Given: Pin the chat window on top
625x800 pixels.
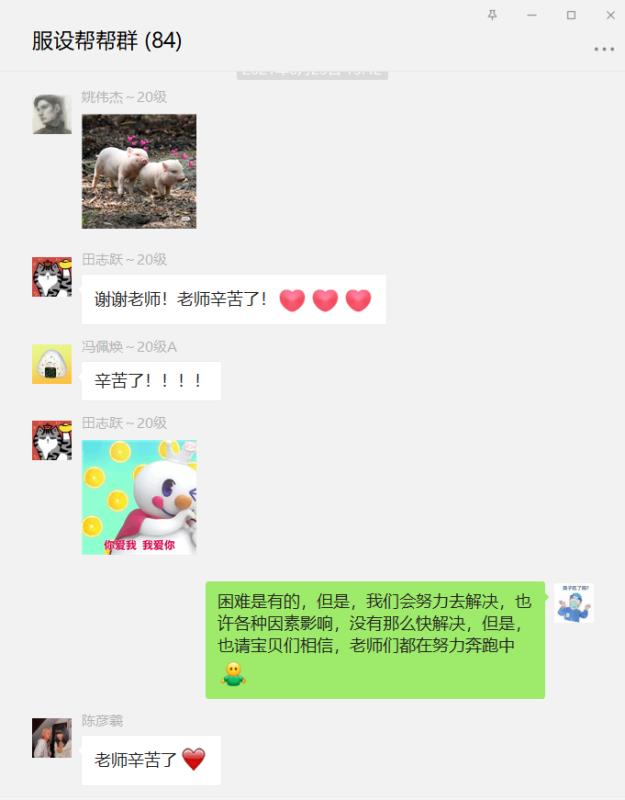Looking at the screenshot, I should point(492,15).
